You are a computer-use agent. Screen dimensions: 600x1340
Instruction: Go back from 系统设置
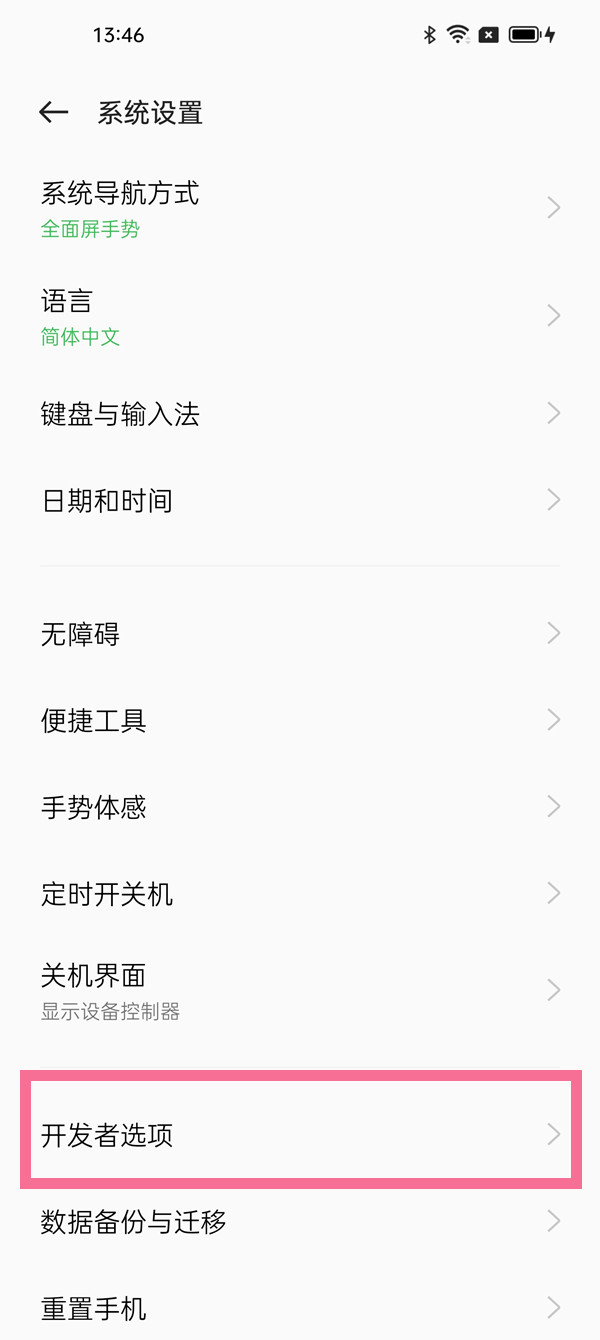(x=53, y=113)
